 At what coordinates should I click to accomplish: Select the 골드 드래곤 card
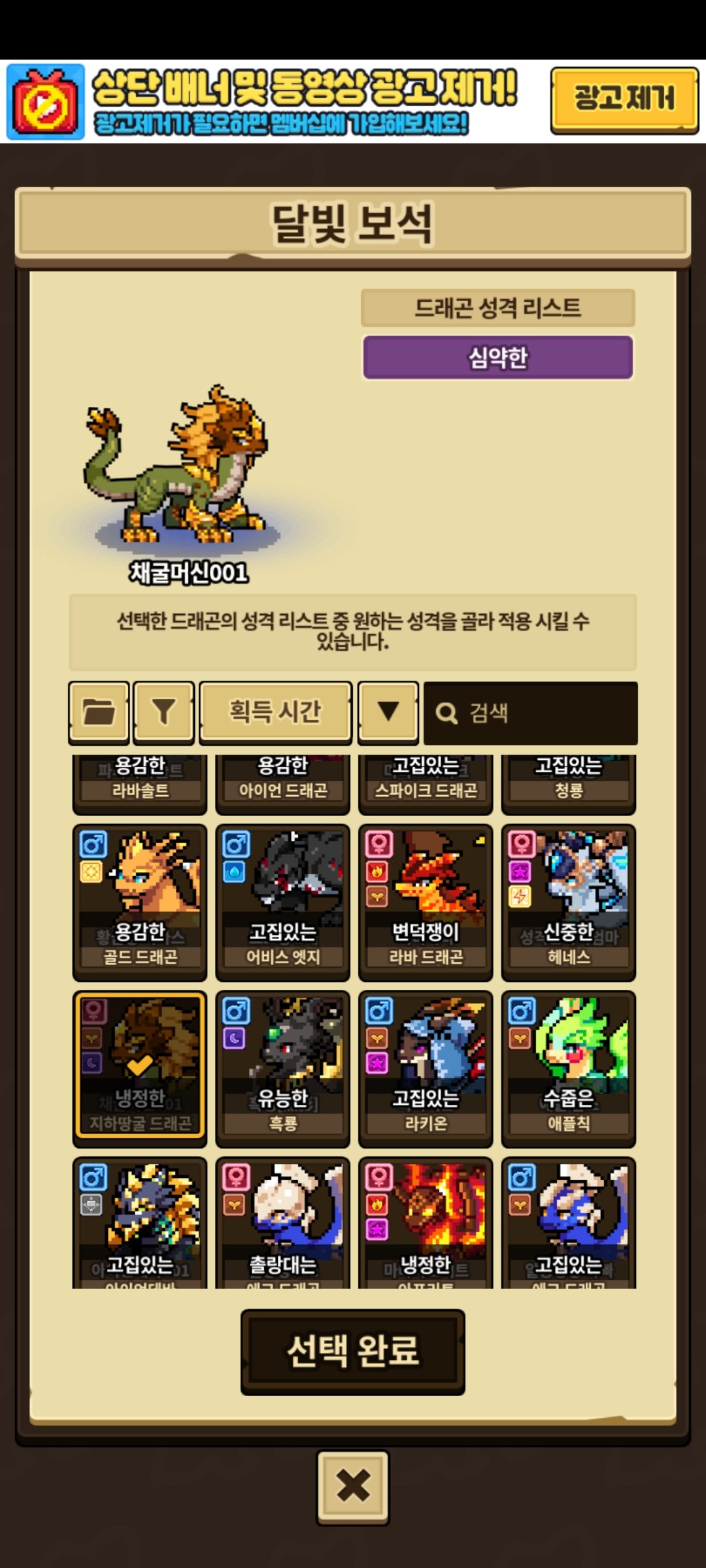click(140, 902)
